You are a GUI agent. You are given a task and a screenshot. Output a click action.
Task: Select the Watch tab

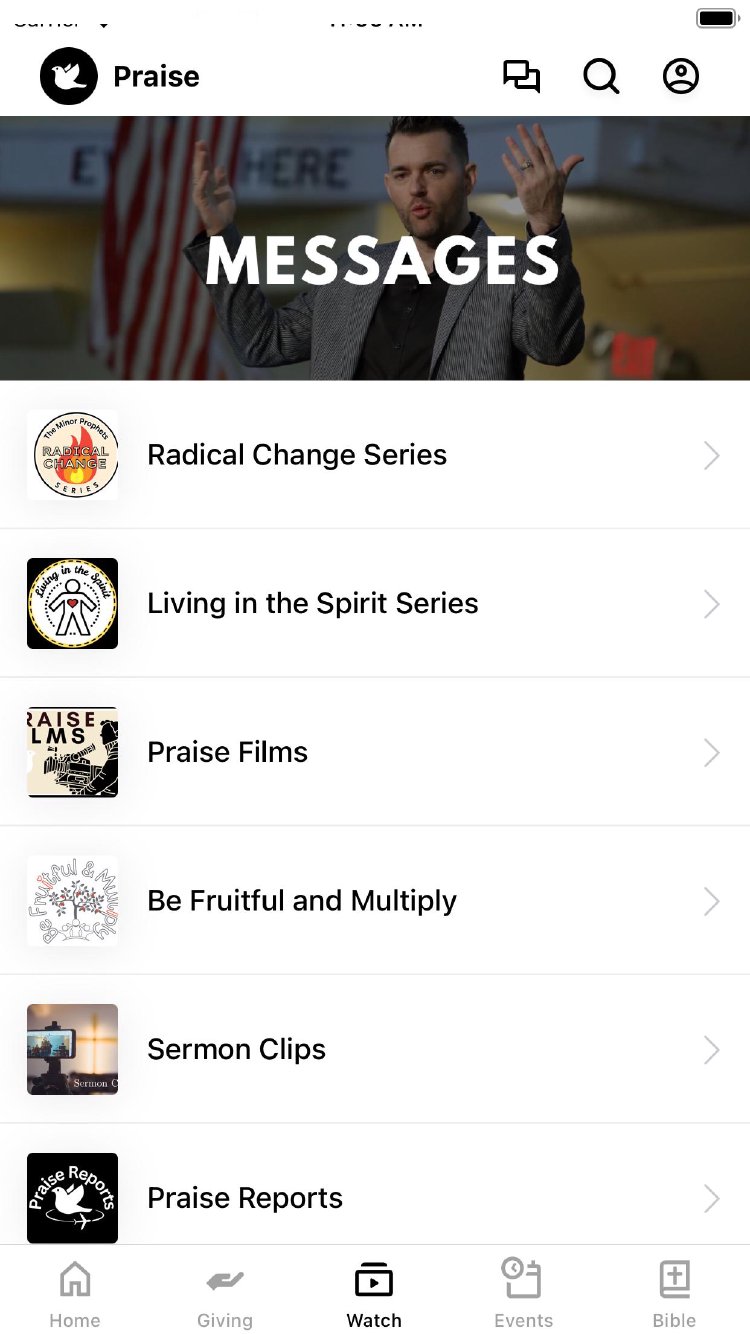374,1294
